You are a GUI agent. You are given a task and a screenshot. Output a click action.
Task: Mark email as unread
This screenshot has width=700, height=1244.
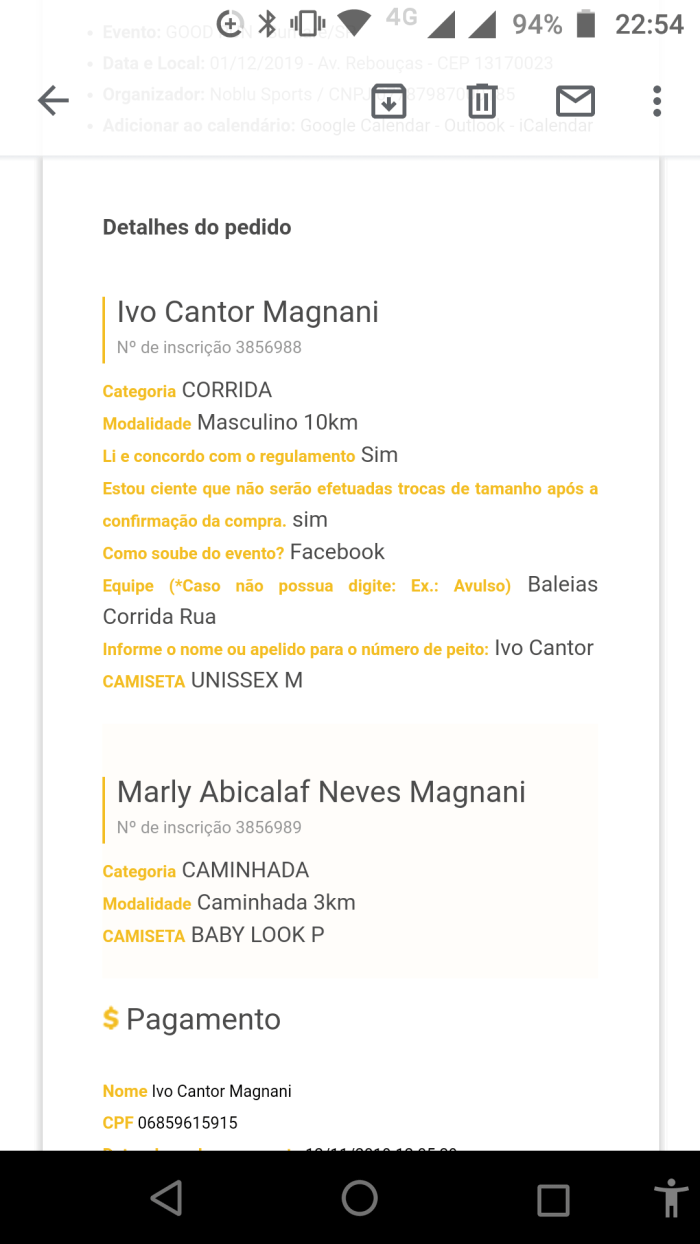tap(575, 100)
